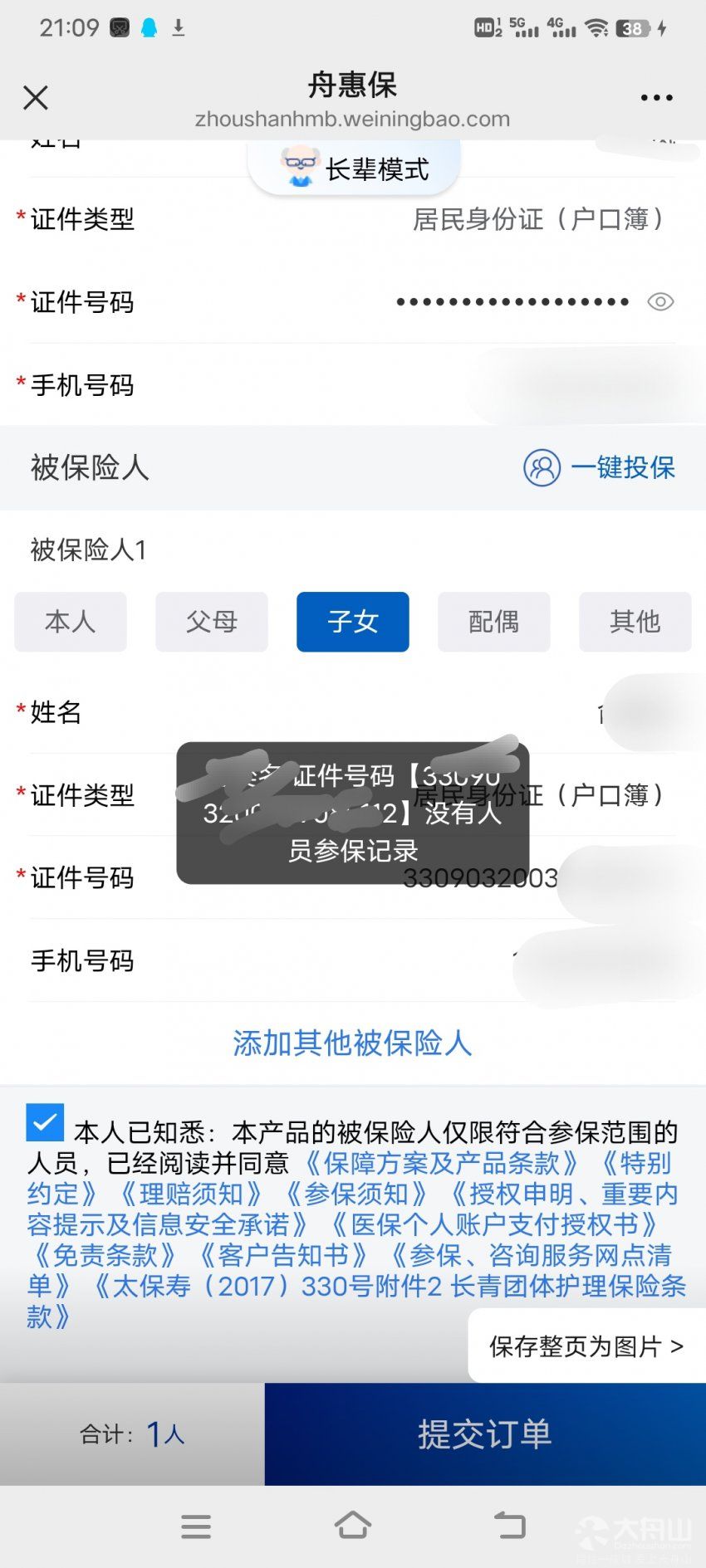The height and width of the screenshot is (1568, 706).
Task: Close the 舟惠保 web page
Action: click(x=36, y=98)
